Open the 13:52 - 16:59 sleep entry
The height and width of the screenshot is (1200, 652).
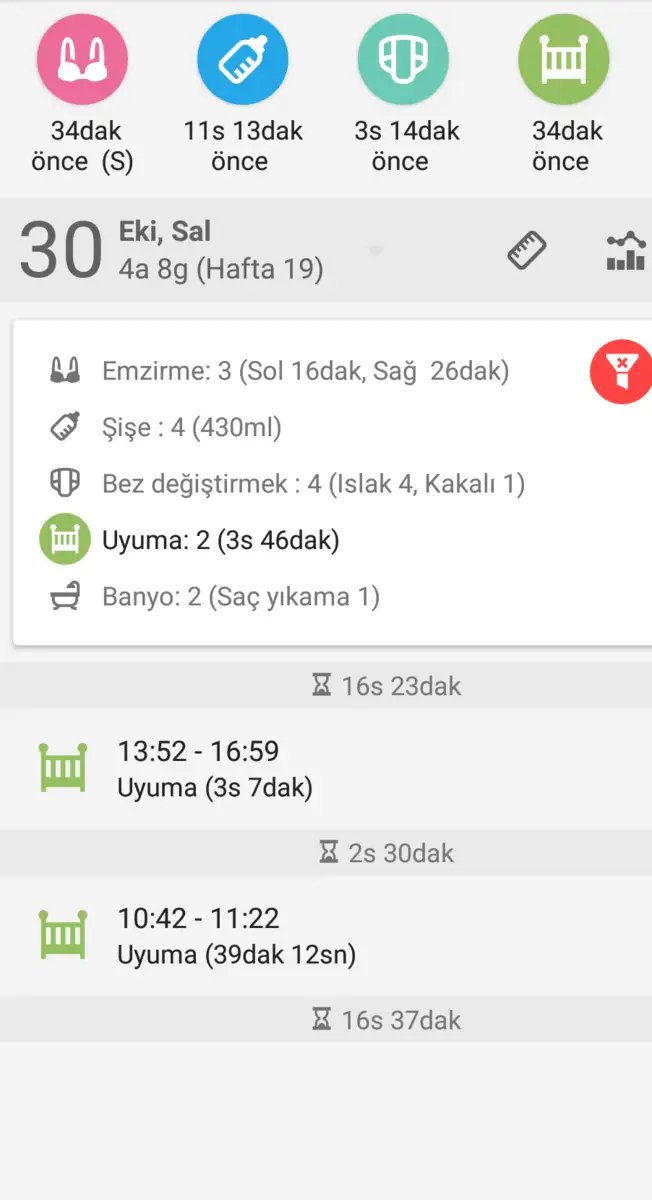(x=215, y=769)
